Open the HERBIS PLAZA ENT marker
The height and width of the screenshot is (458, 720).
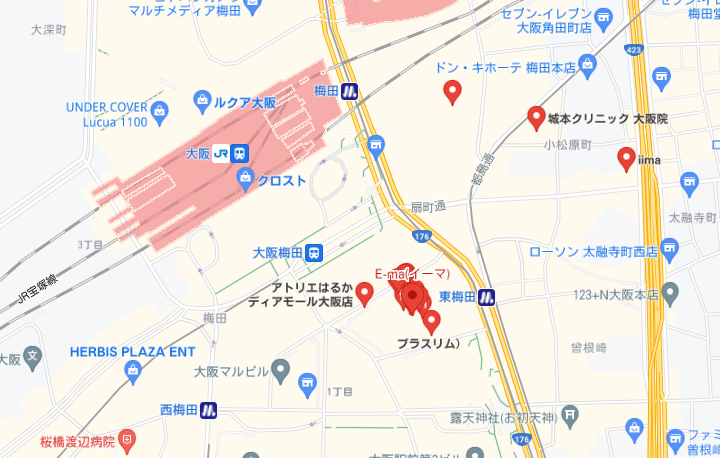coord(134,372)
